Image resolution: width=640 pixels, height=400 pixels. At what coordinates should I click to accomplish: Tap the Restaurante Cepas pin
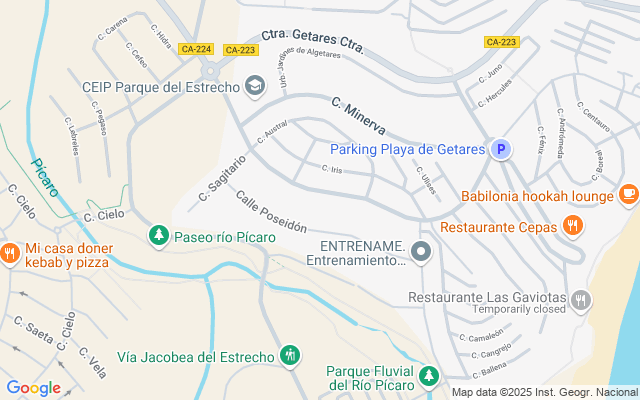click(x=572, y=226)
